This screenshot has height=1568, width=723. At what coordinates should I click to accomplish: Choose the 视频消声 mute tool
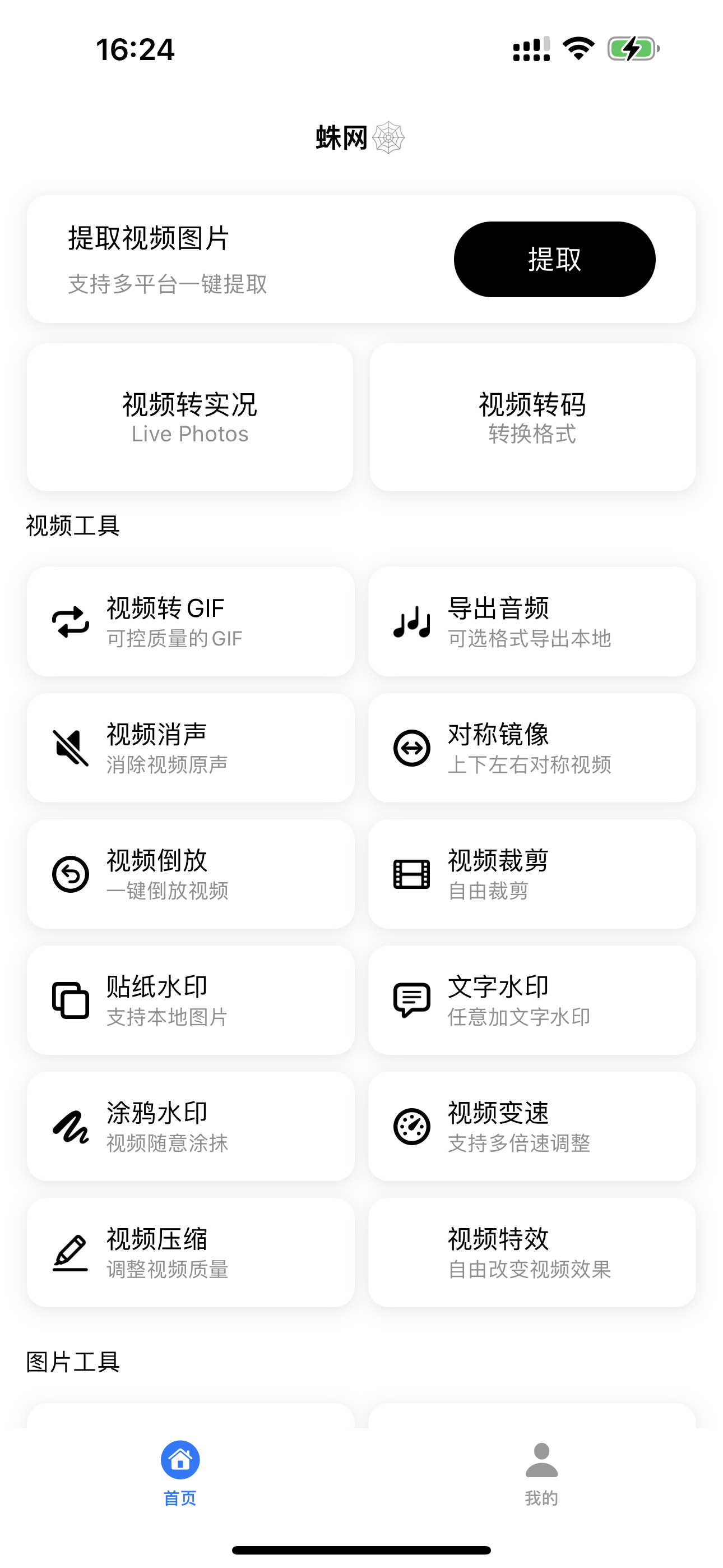pos(190,748)
